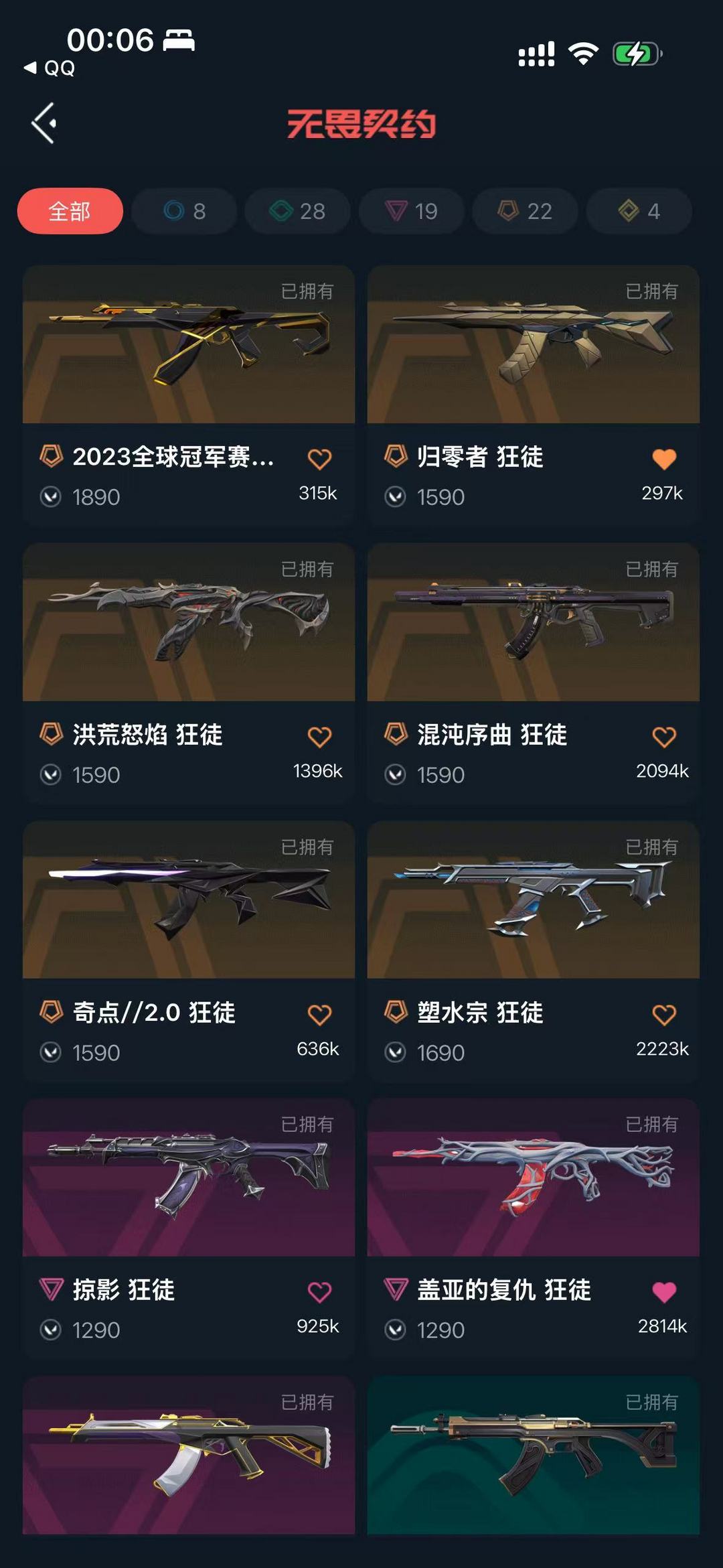
Task: Favorite the 洪荒怒焰 狂徒 skin
Action: [x=319, y=735]
